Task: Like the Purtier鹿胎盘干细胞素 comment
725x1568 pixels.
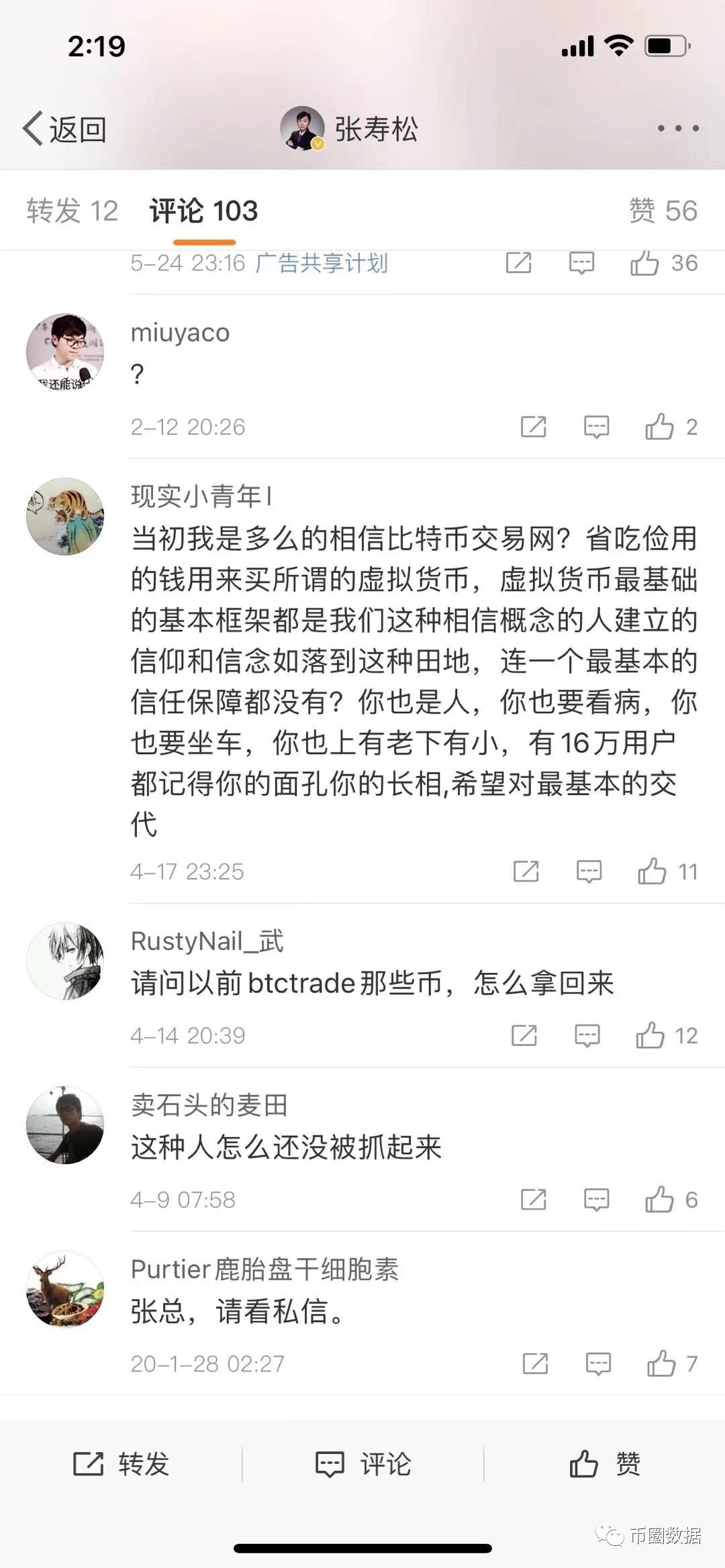Action: tap(661, 1363)
